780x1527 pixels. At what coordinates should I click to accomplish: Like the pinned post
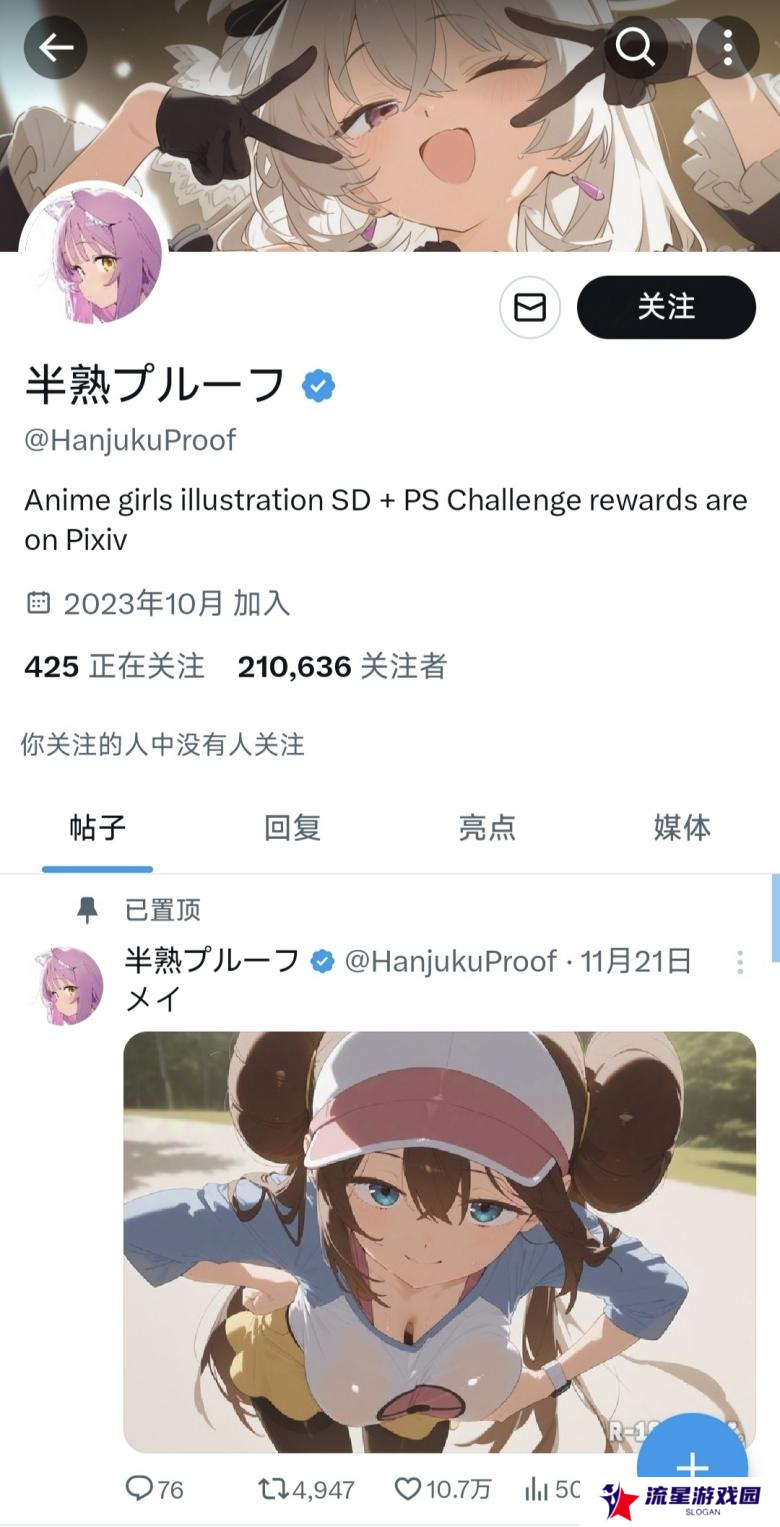coord(442,1489)
